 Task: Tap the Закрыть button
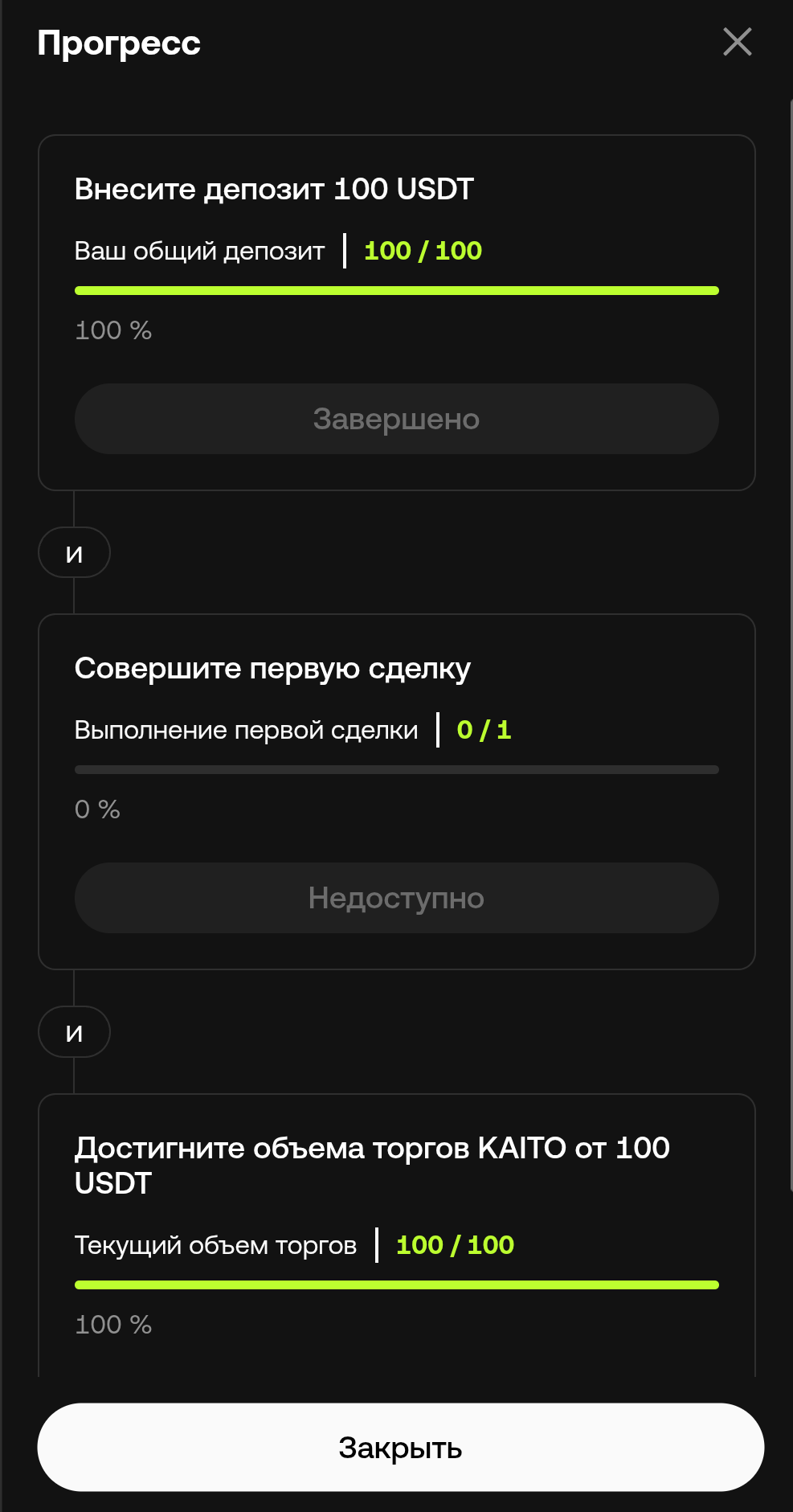pyautogui.click(x=400, y=1447)
